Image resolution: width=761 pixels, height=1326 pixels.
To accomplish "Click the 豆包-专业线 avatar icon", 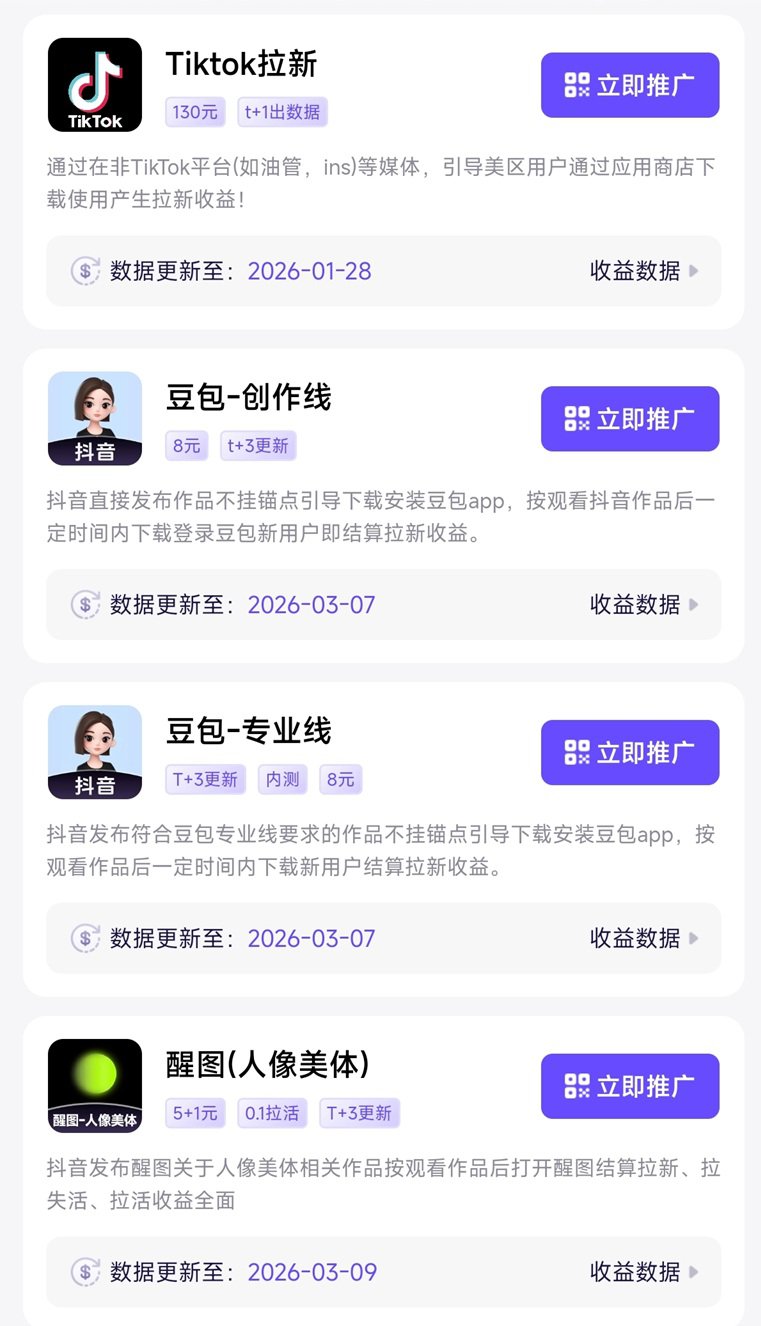I will 94,751.
